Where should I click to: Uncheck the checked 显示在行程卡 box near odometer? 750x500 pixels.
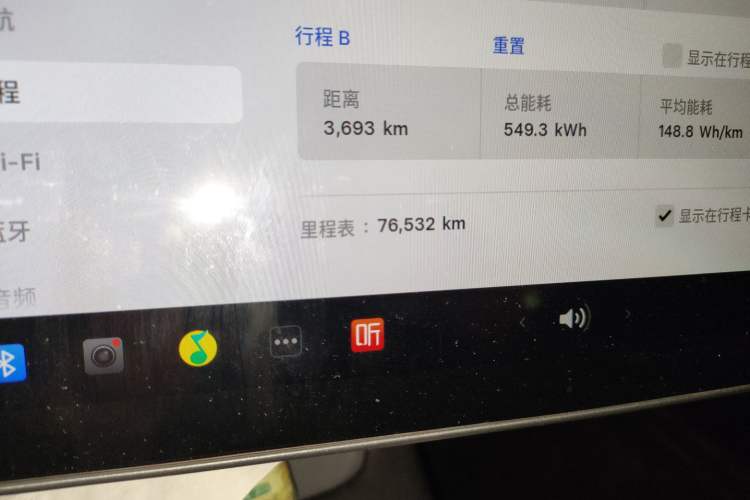(665, 215)
